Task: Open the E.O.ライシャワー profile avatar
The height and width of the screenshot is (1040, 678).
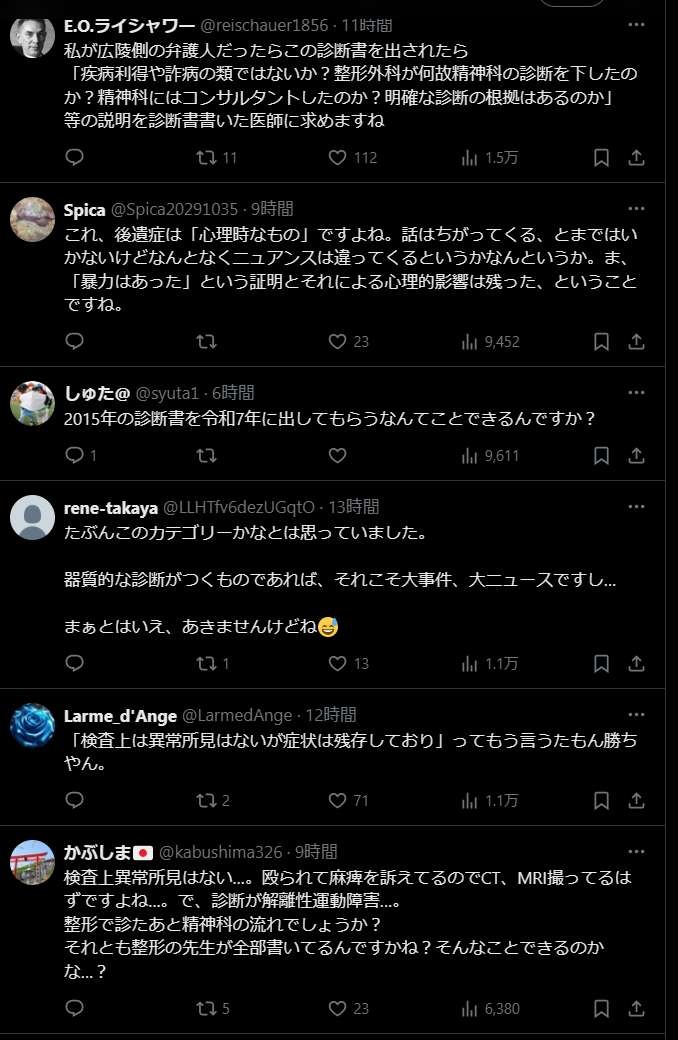Action: click(32, 38)
